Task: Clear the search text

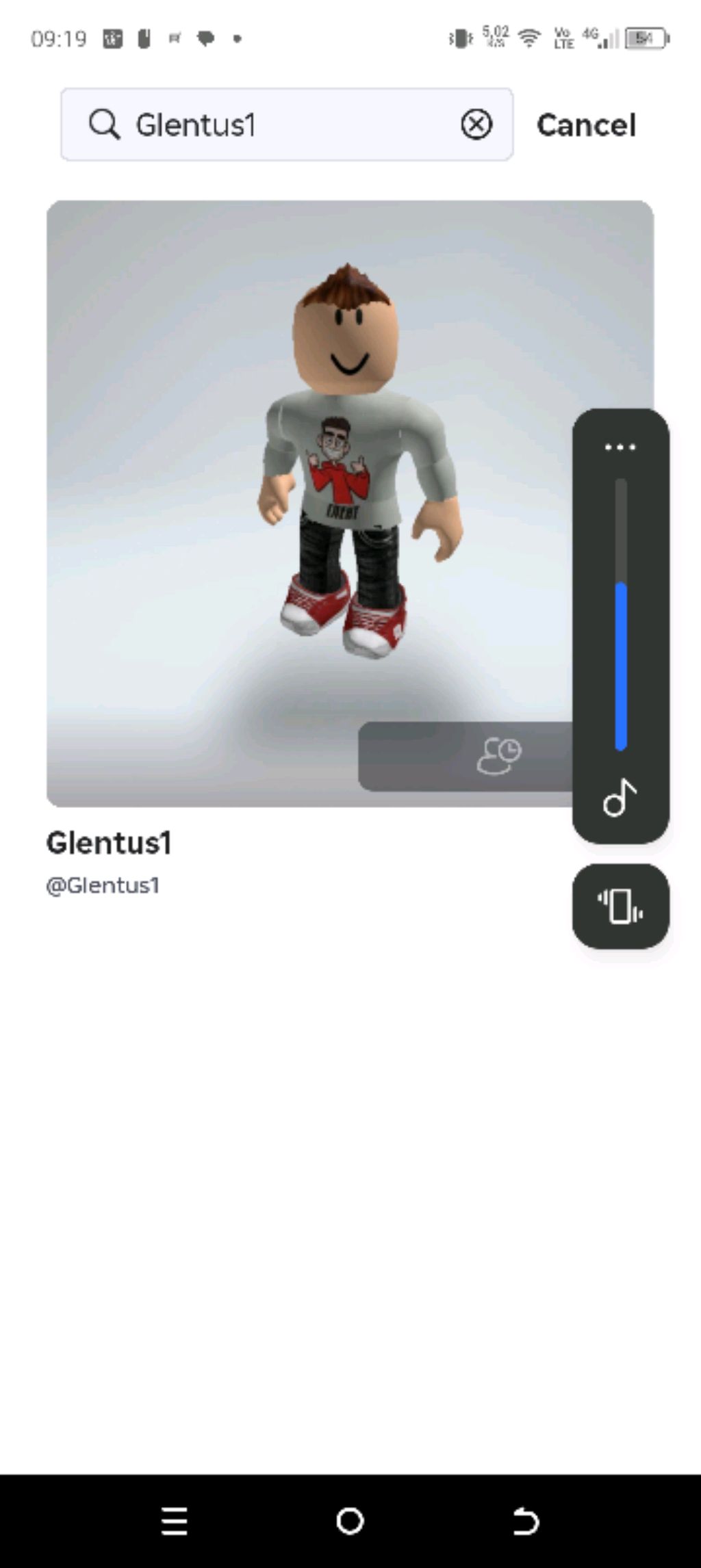Action: click(476, 125)
